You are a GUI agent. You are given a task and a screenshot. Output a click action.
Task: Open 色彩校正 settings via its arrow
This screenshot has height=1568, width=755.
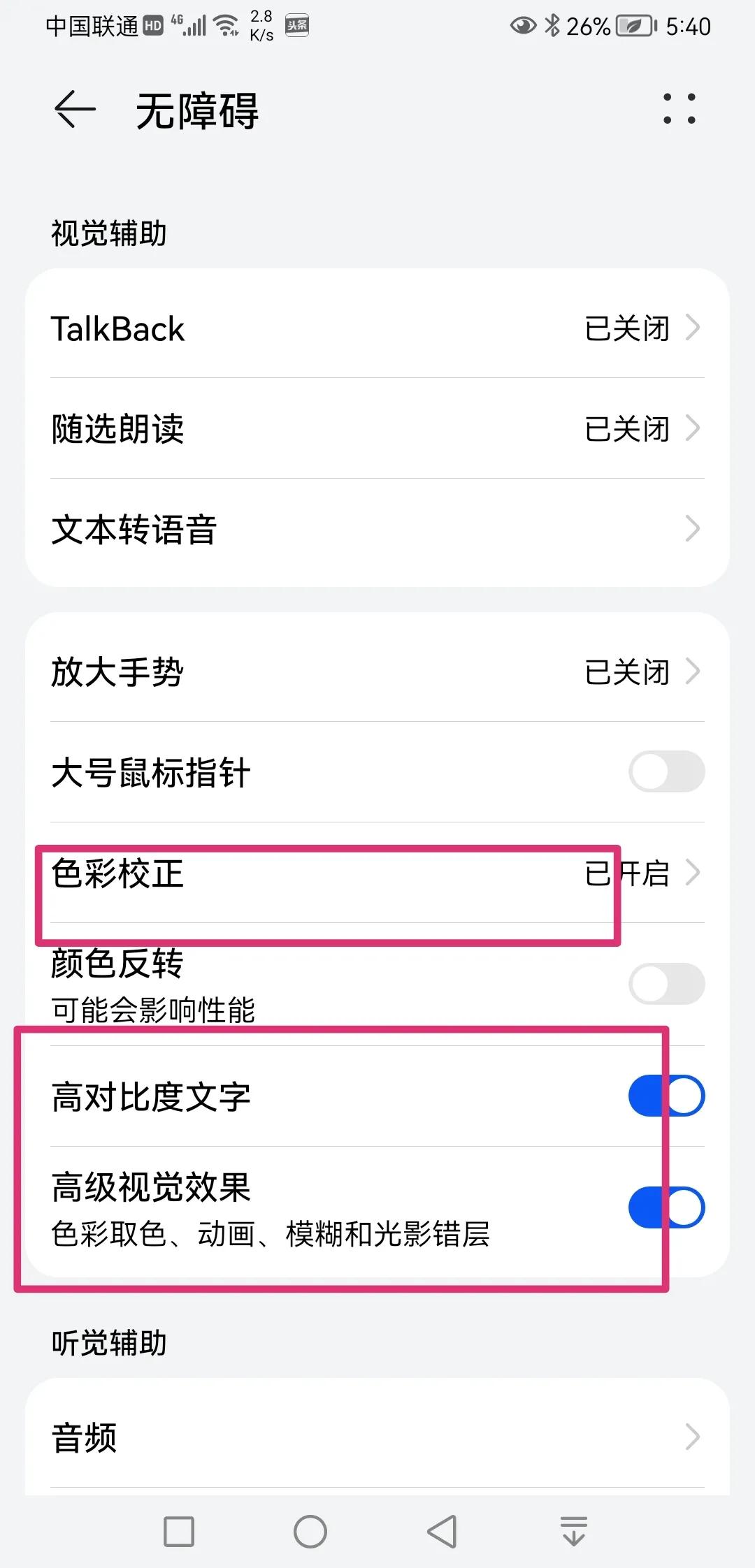694,872
